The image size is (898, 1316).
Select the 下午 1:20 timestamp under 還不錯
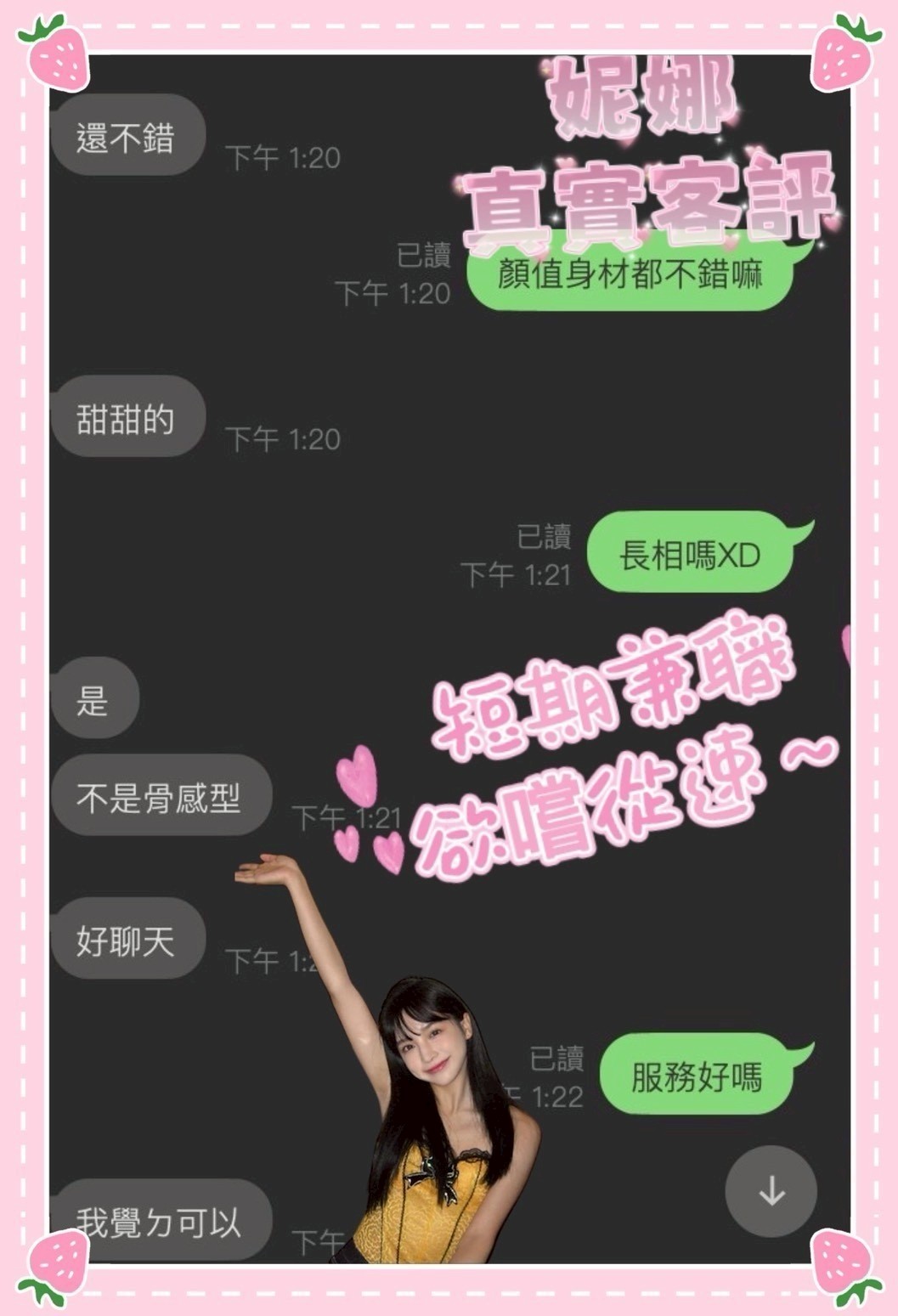coord(282,157)
